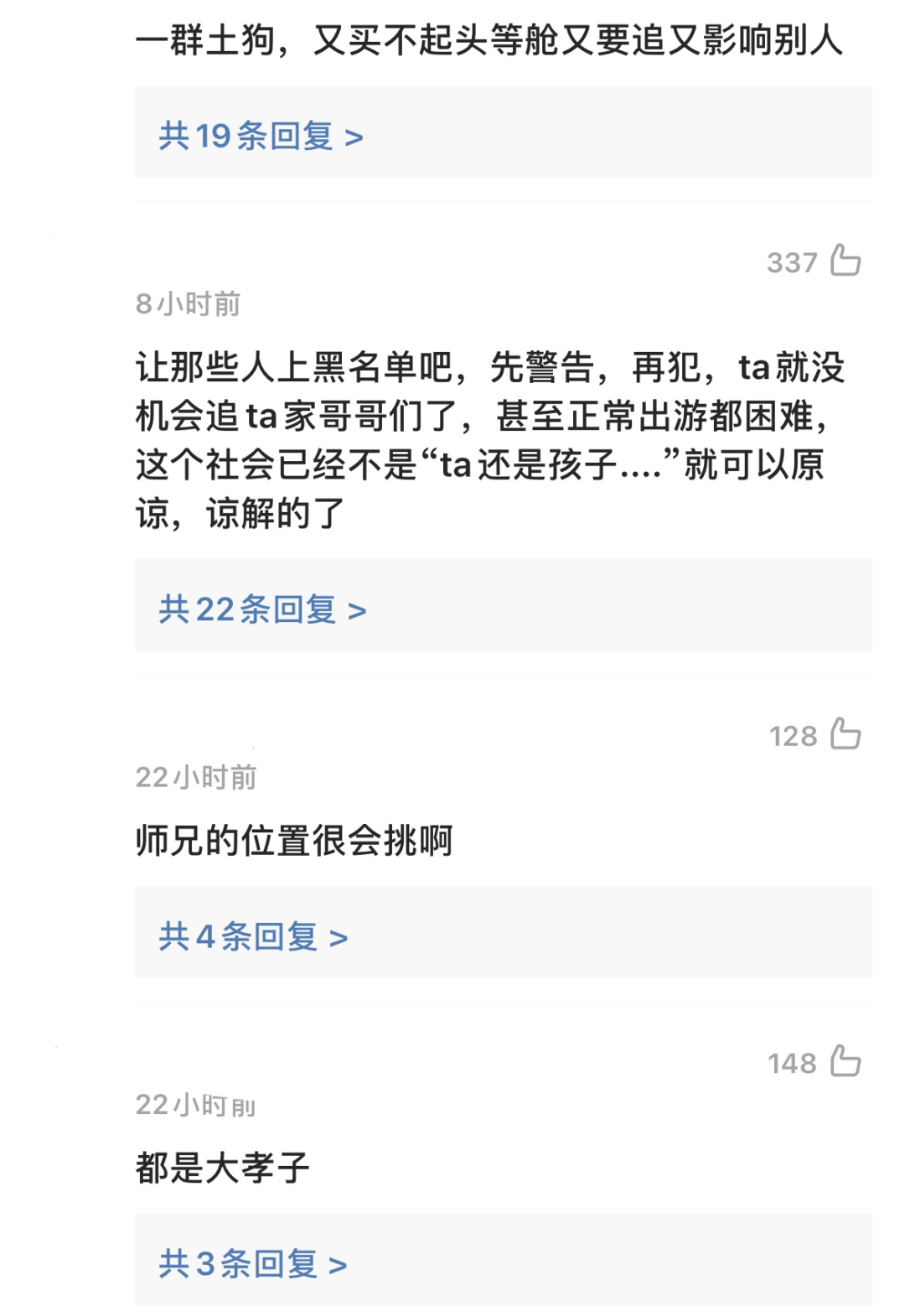905x1316 pixels.
Task: Show 共3条回复 replies
Action: coord(252,1263)
